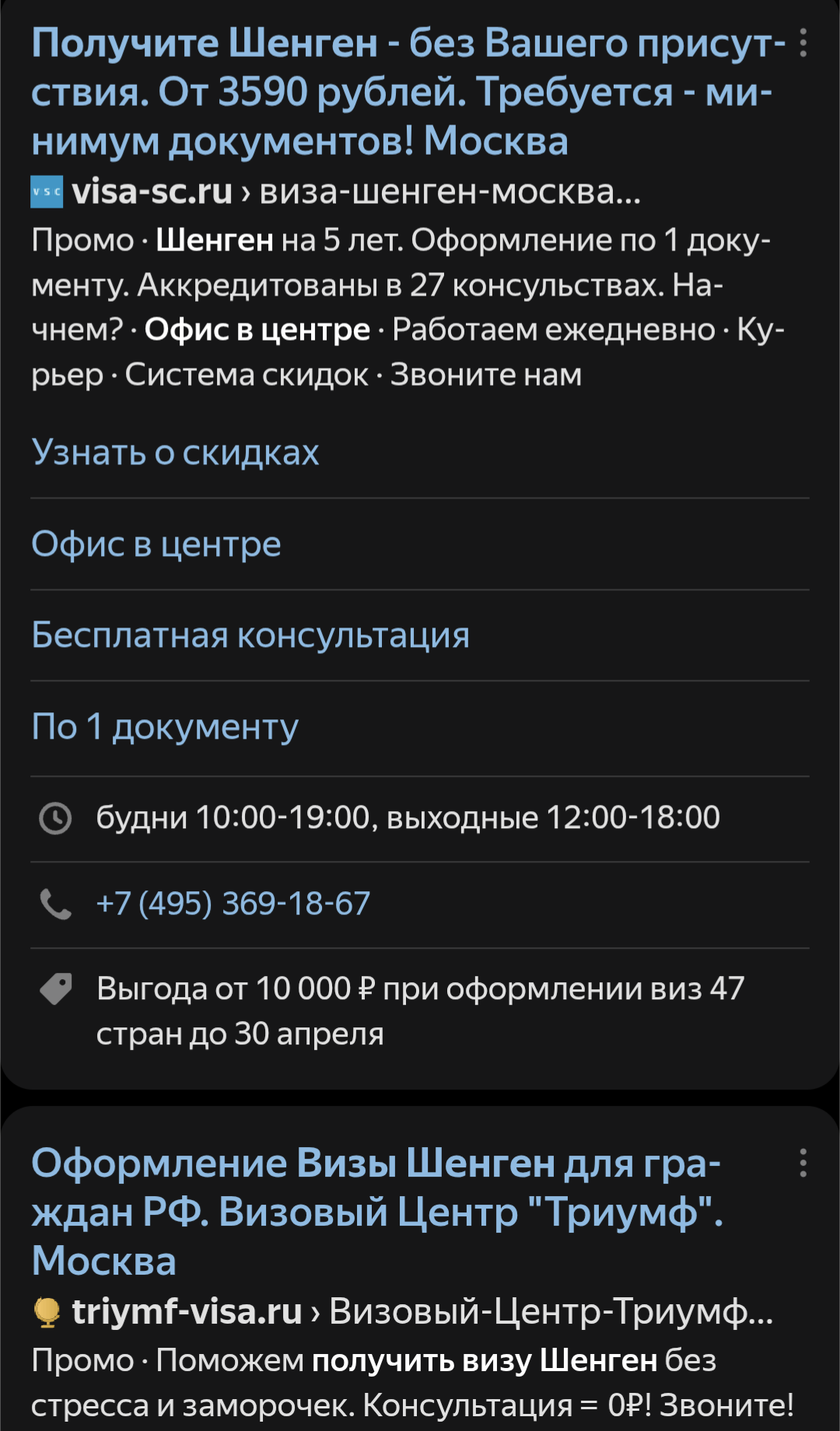Open the "Узнать о скидках" sitelink
Image resolution: width=840 pixels, height=1431 pixels.
tap(175, 453)
